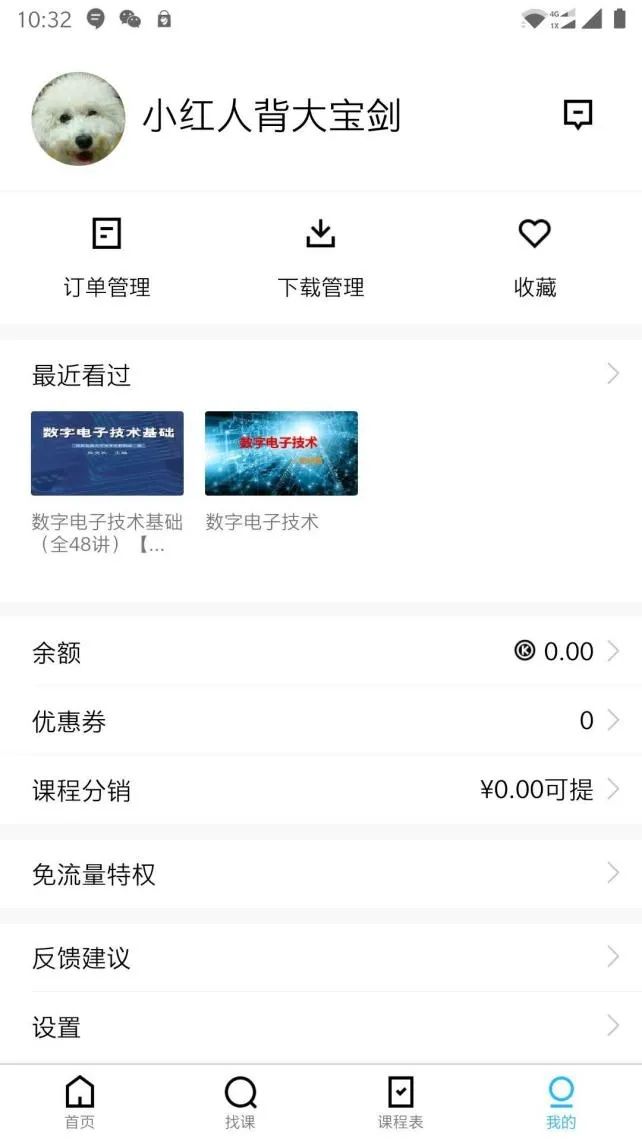
Task: Open the messages icon beside the username
Action: point(577,115)
